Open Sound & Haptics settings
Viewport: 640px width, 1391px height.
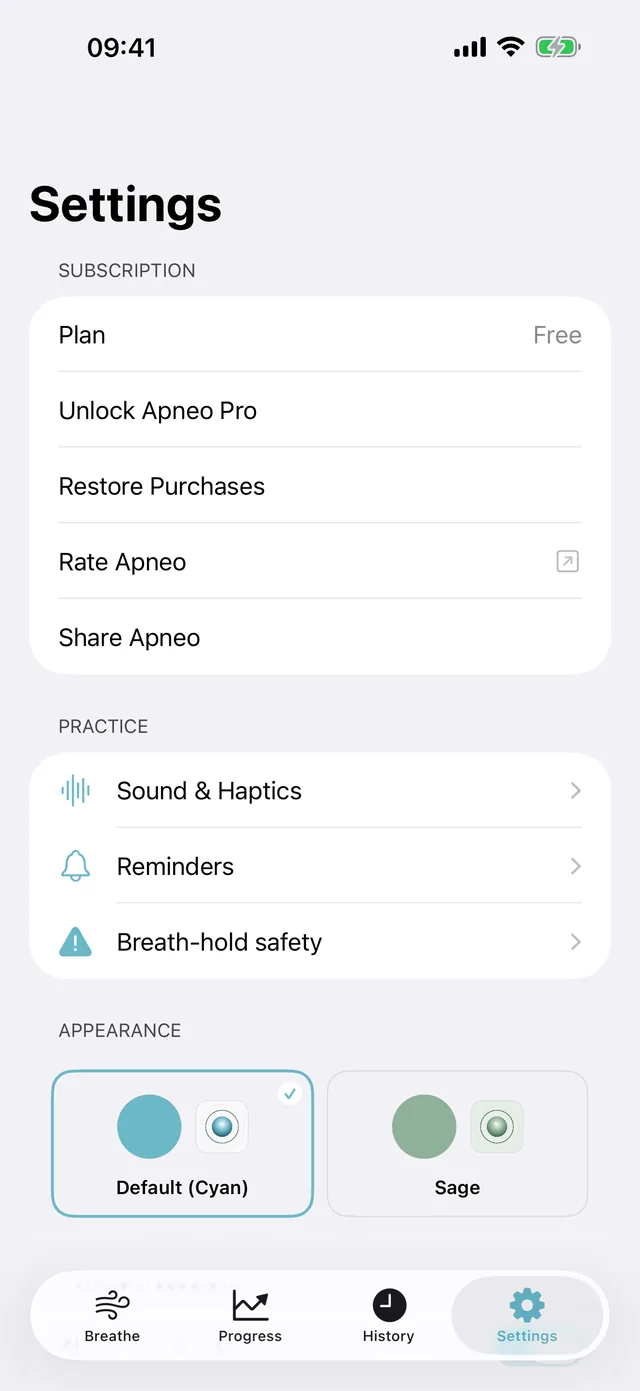pyautogui.click(x=320, y=790)
